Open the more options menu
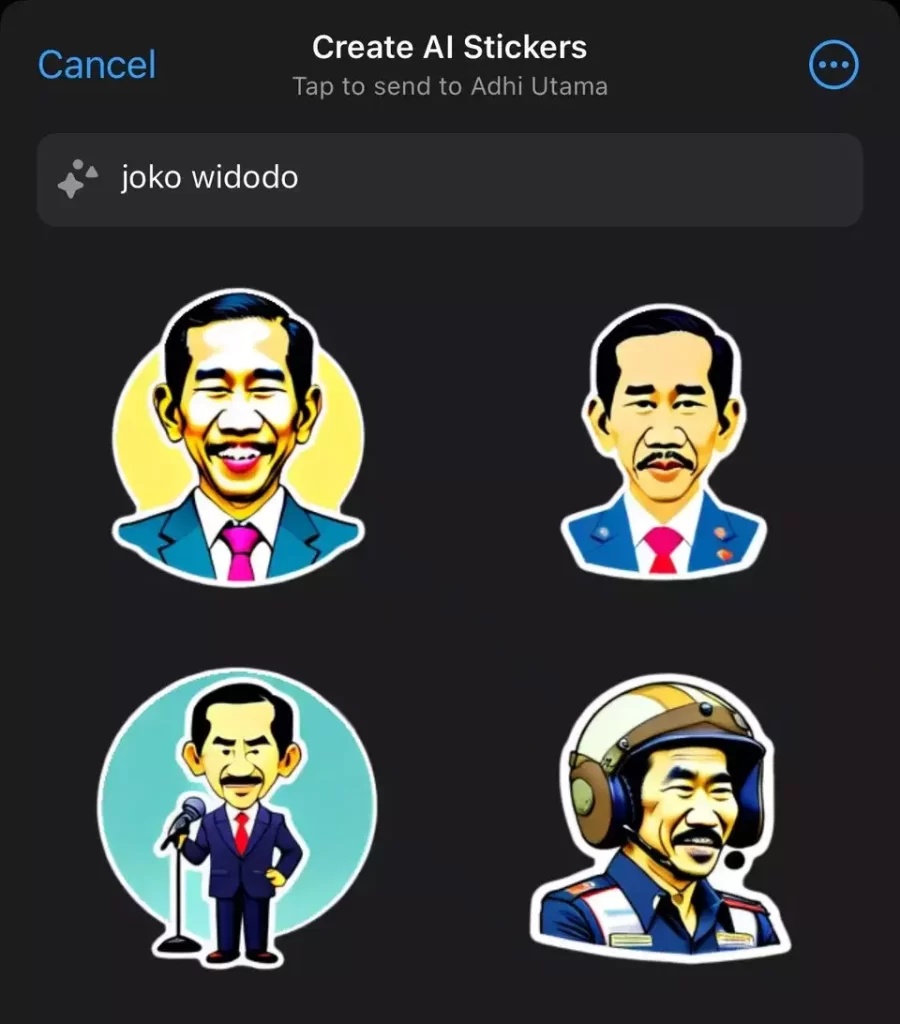The height and width of the screenshot is (1024, 900). pyautogui.click(x=833, y=66)
